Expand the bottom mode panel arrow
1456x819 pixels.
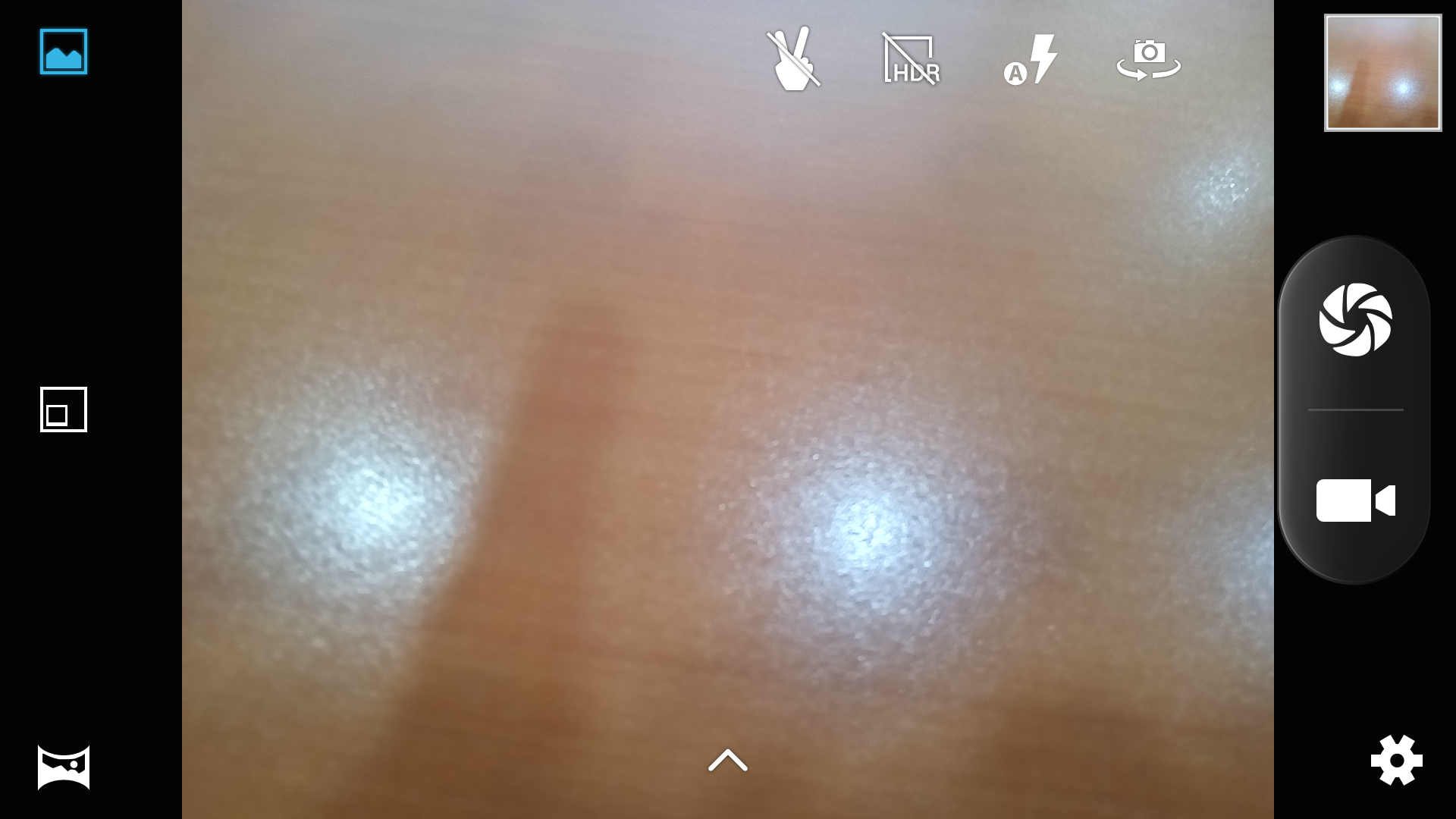[x=727, y=760]
